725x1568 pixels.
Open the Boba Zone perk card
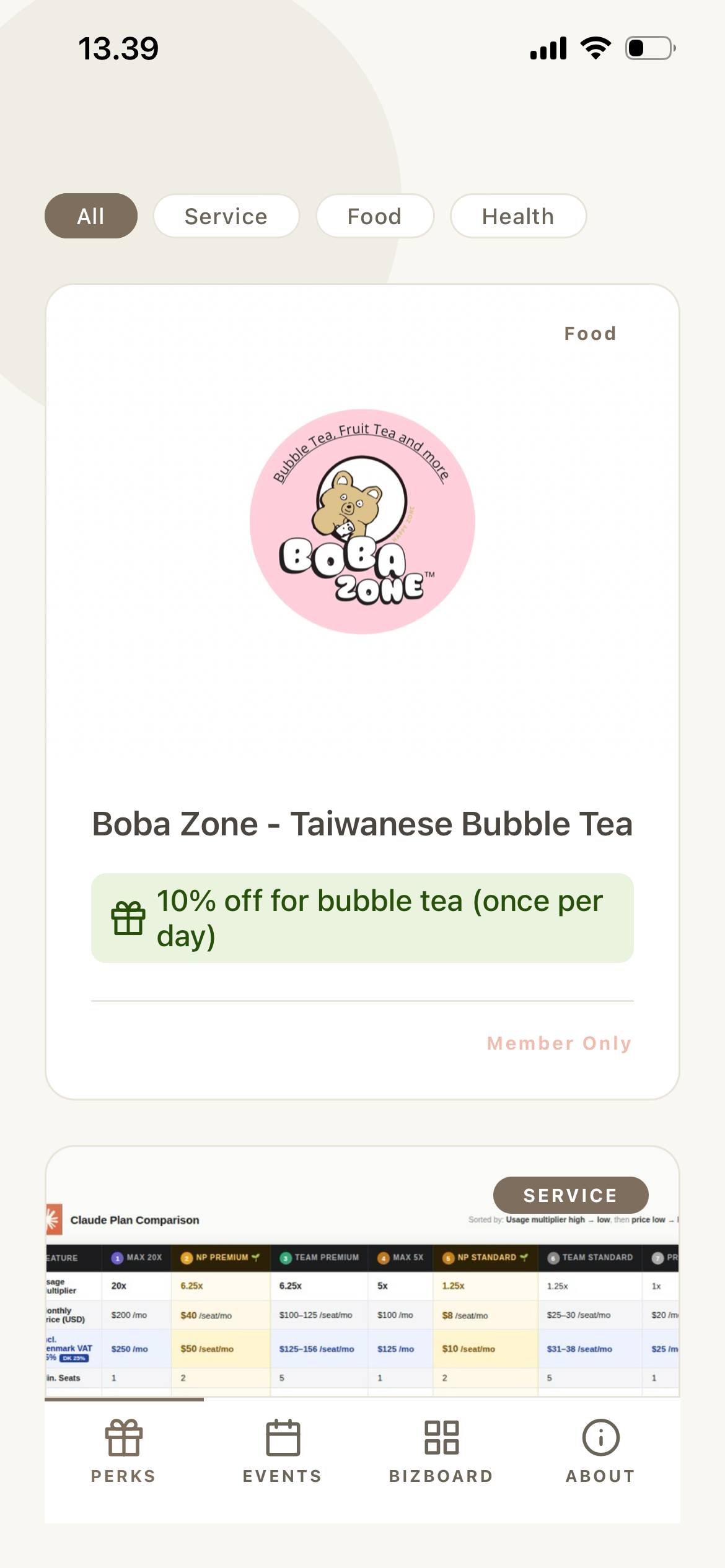tap(362, 692)
